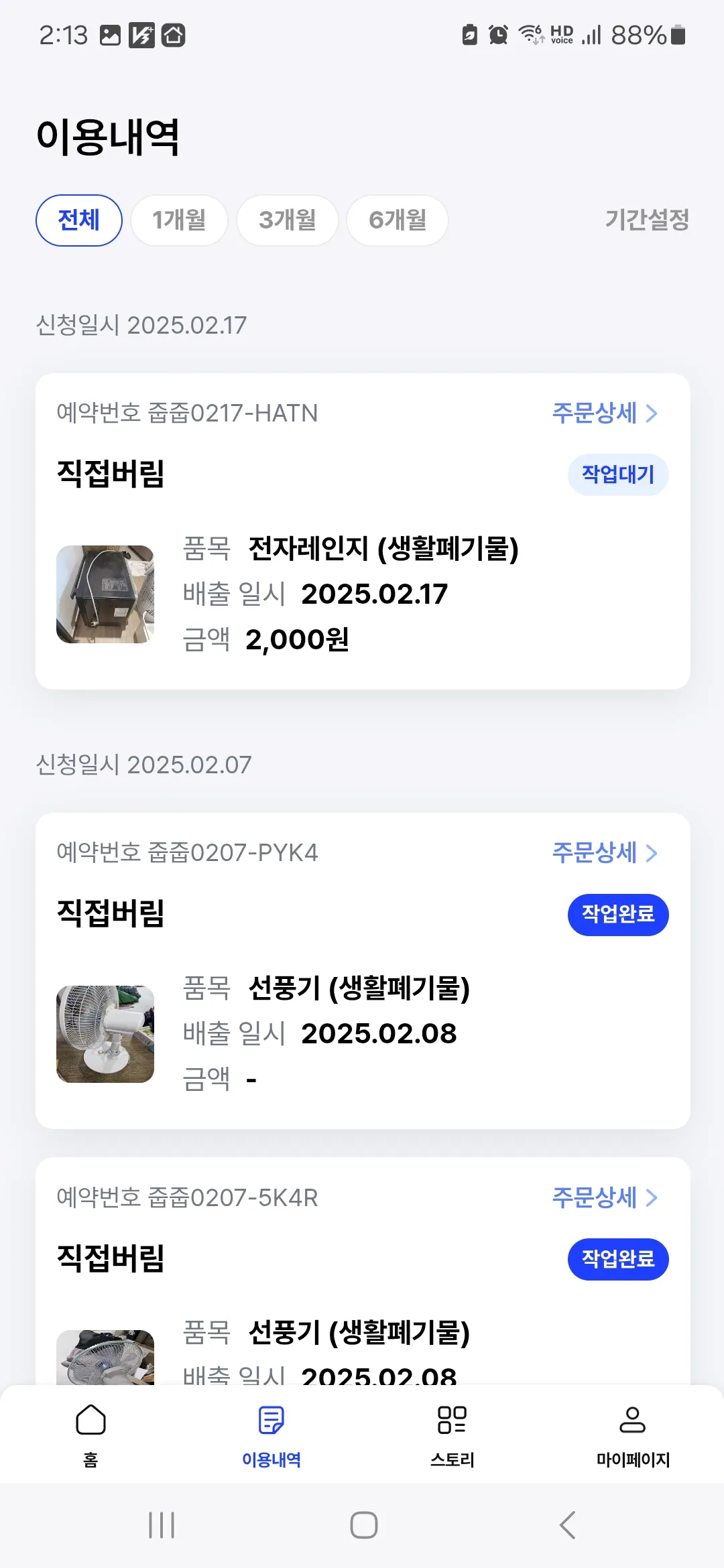Select the 3개월 filter tab
Screen dimensions: 724x1568
tap(287, 220)
